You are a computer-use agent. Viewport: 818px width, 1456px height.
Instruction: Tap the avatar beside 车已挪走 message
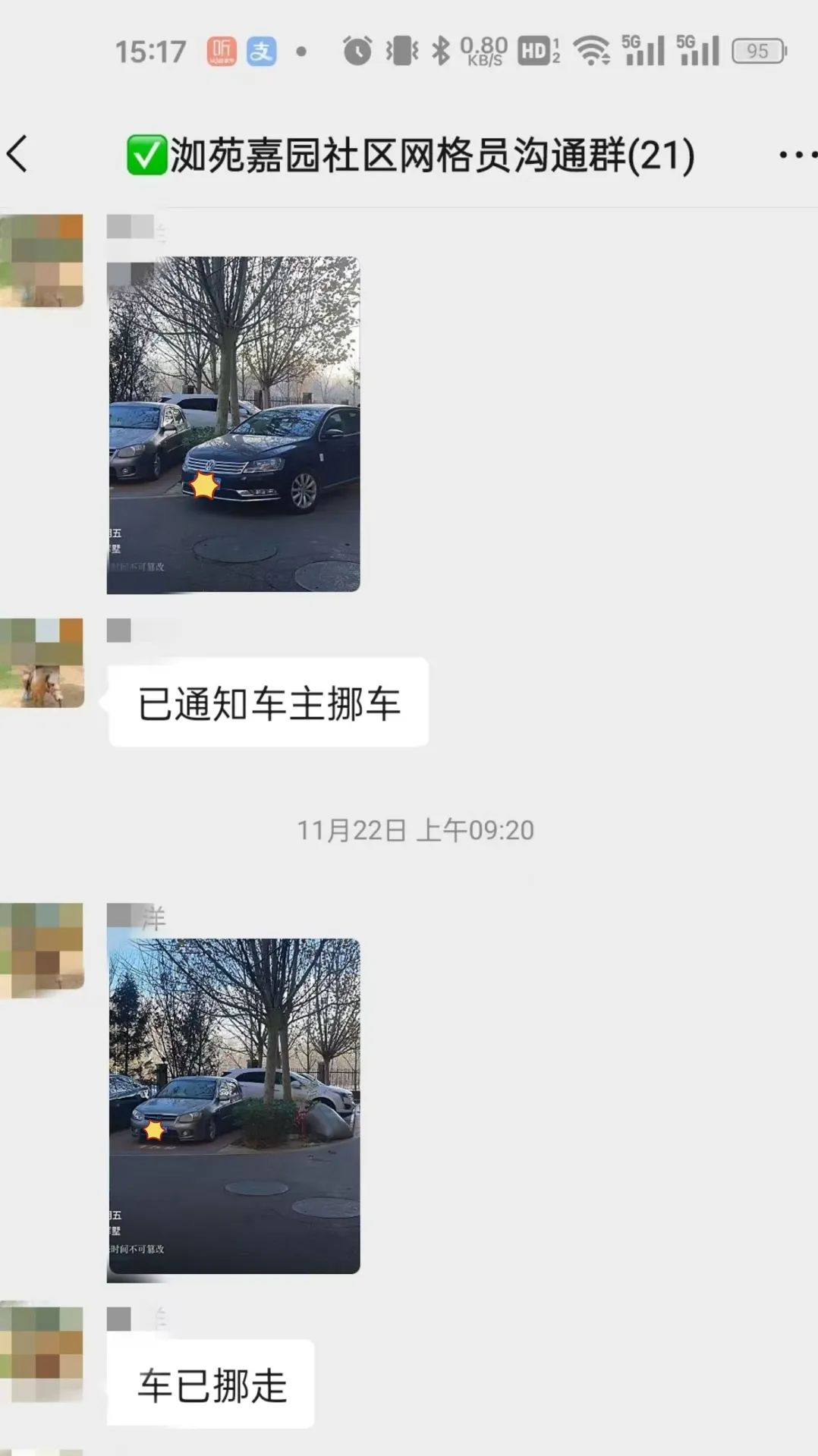[x=42, y=1353]
